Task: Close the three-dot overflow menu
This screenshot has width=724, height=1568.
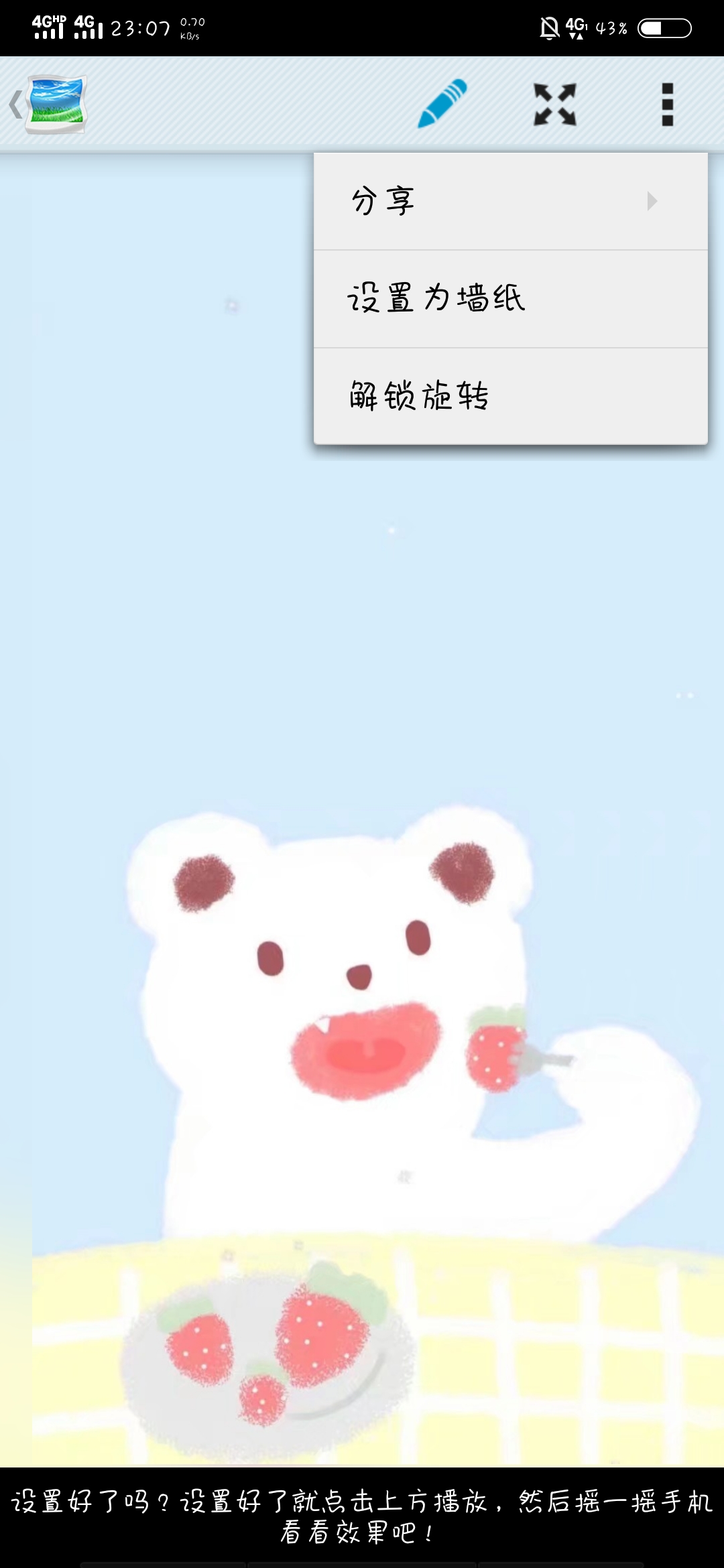Action: pos(667,105)
